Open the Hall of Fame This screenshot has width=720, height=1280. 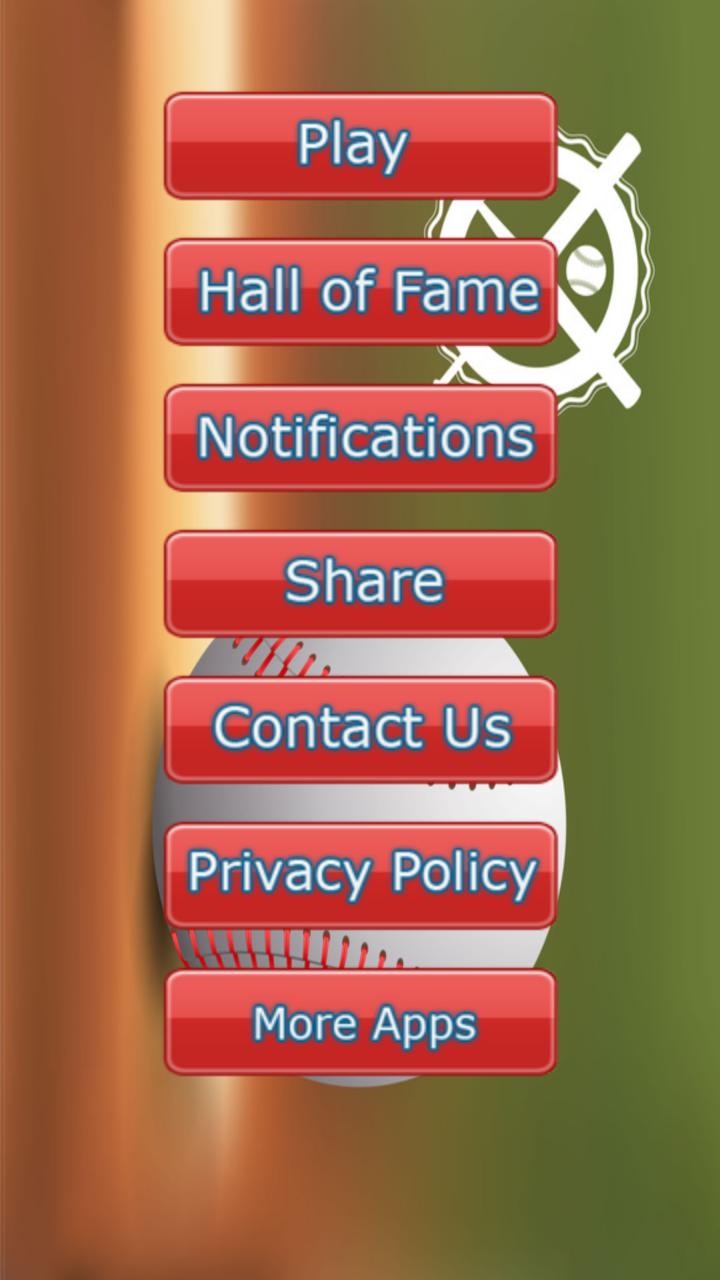tap(360, 292)
